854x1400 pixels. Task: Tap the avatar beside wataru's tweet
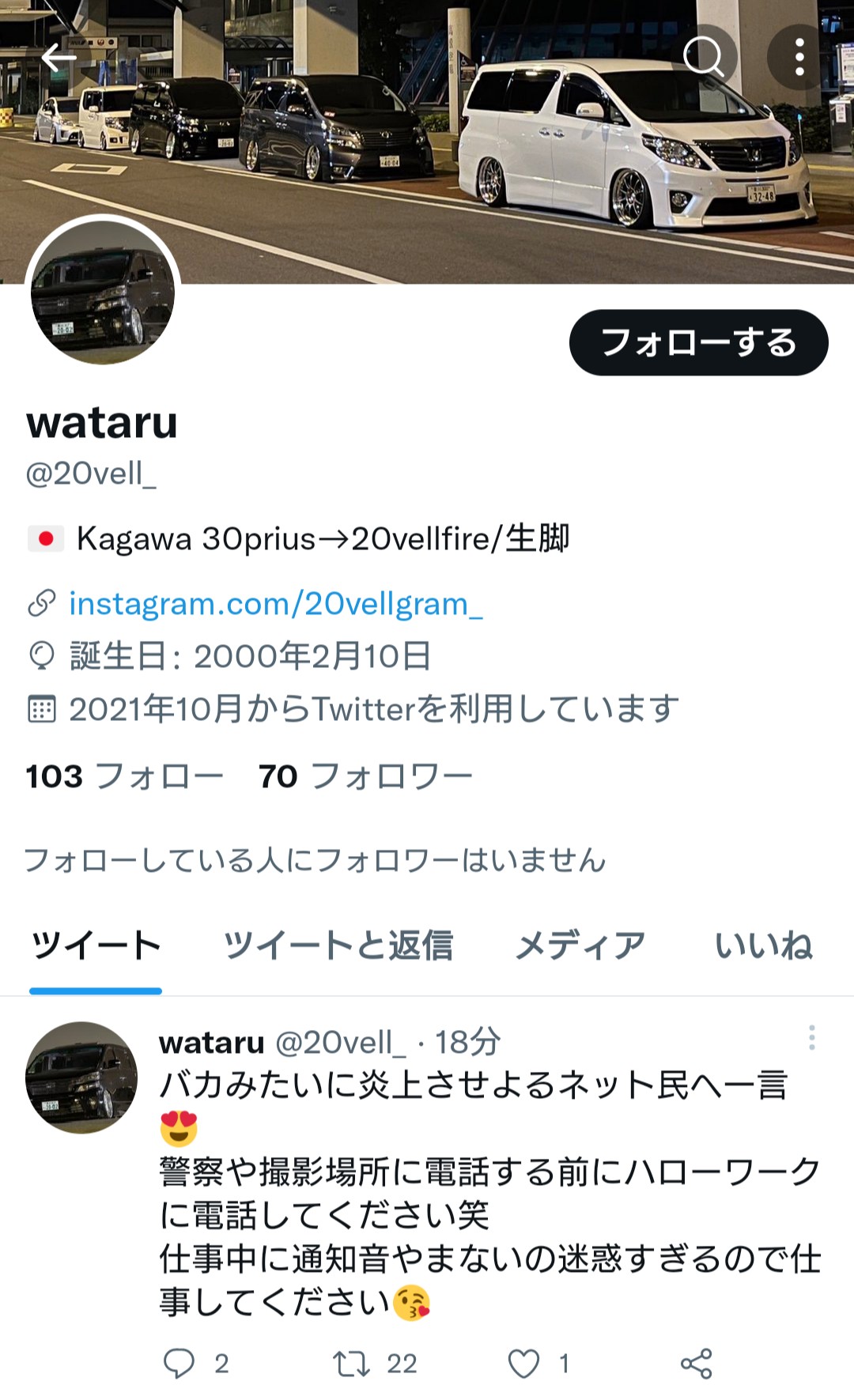point(81,1077)
